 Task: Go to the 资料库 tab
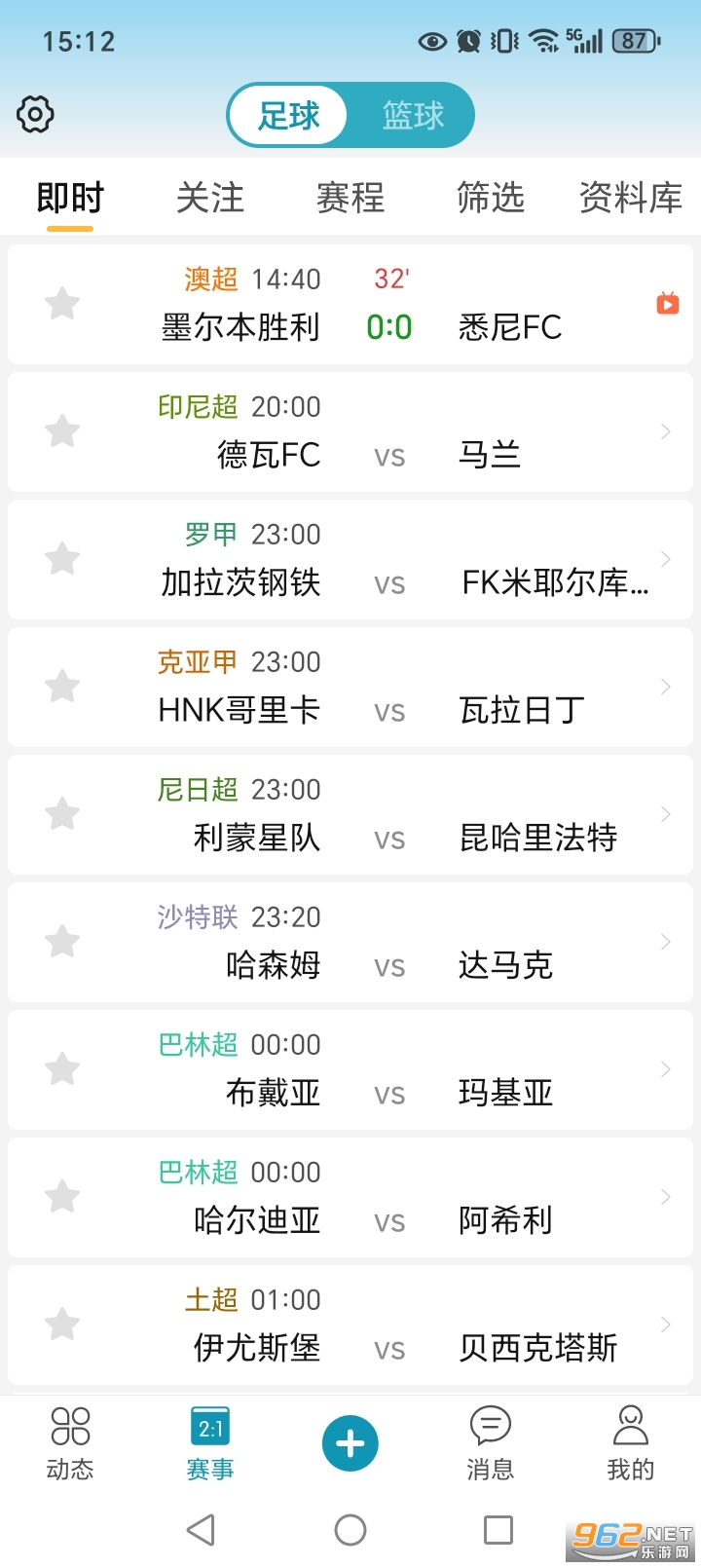pos(630,198)
